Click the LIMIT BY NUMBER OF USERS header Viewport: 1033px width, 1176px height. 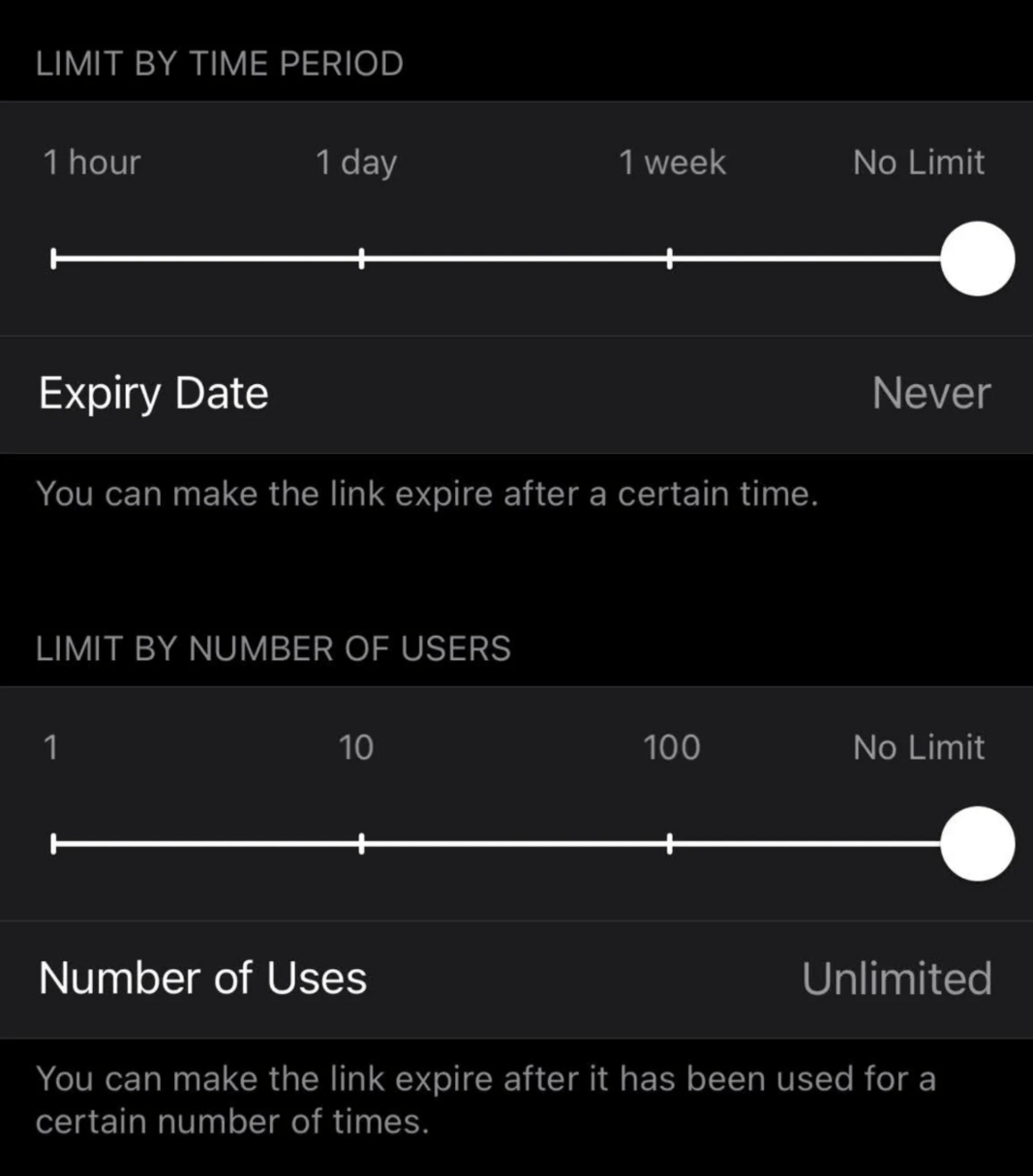(x=275, y=648)
